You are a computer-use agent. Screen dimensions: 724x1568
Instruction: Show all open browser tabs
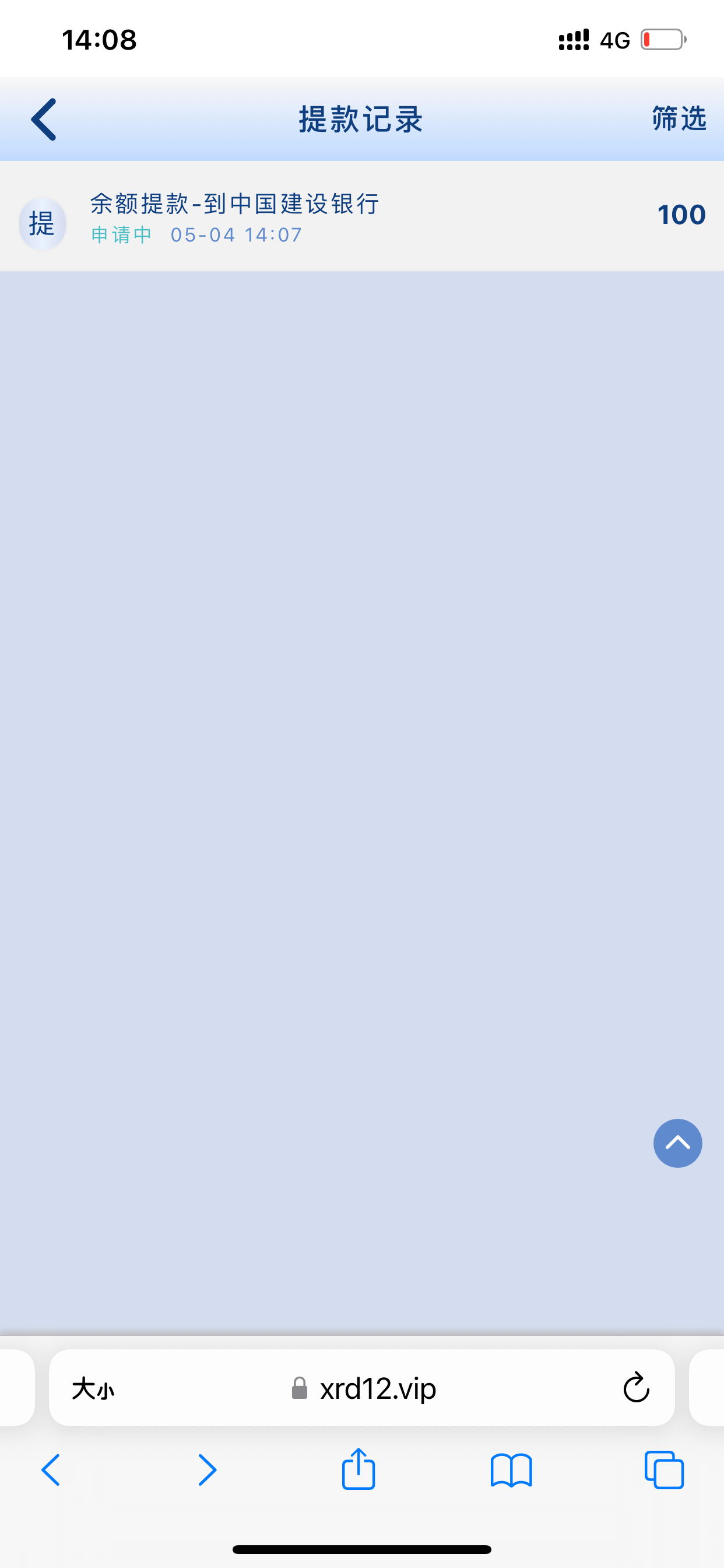click(664, 1470)
